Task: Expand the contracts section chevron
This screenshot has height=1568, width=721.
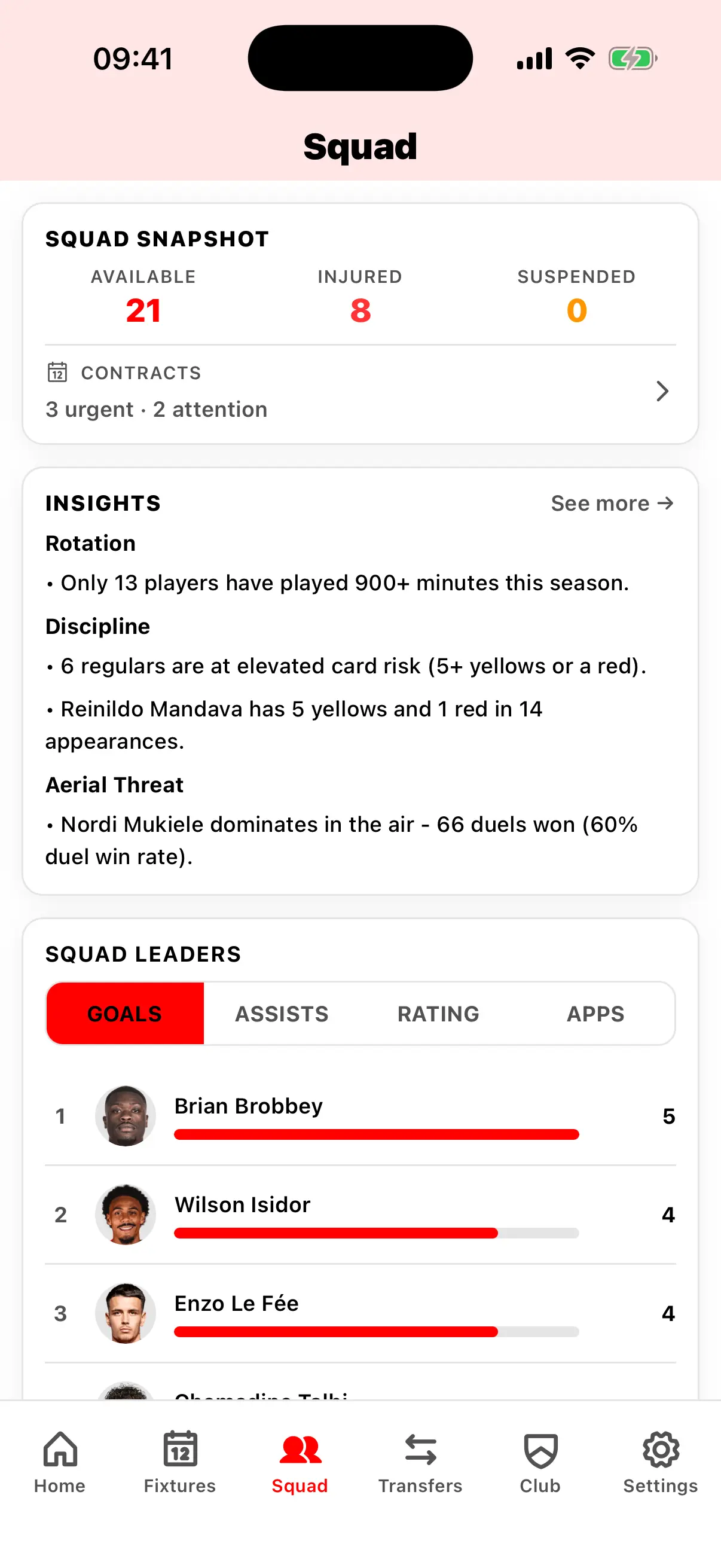Action: (662, 391)
